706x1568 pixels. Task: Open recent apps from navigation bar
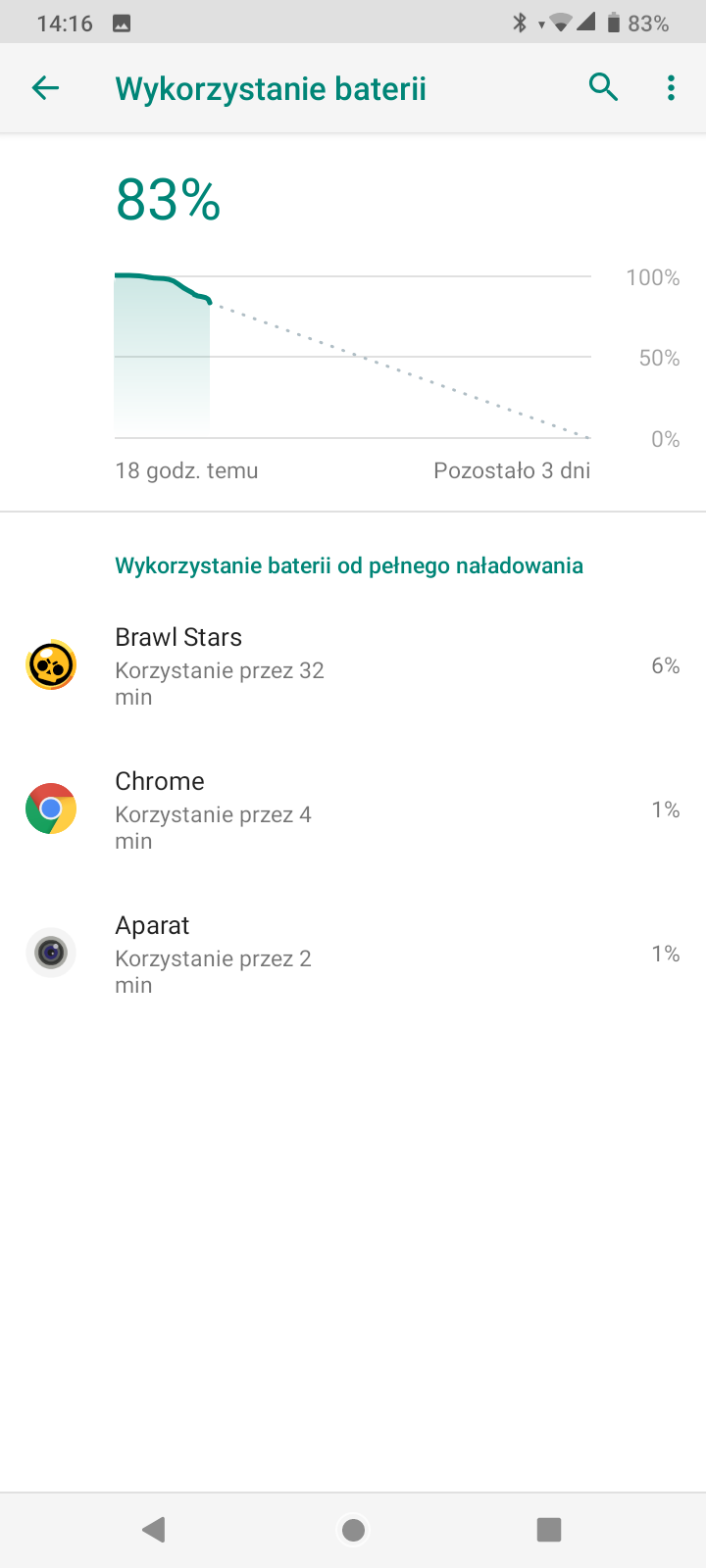pos(549,1530)
